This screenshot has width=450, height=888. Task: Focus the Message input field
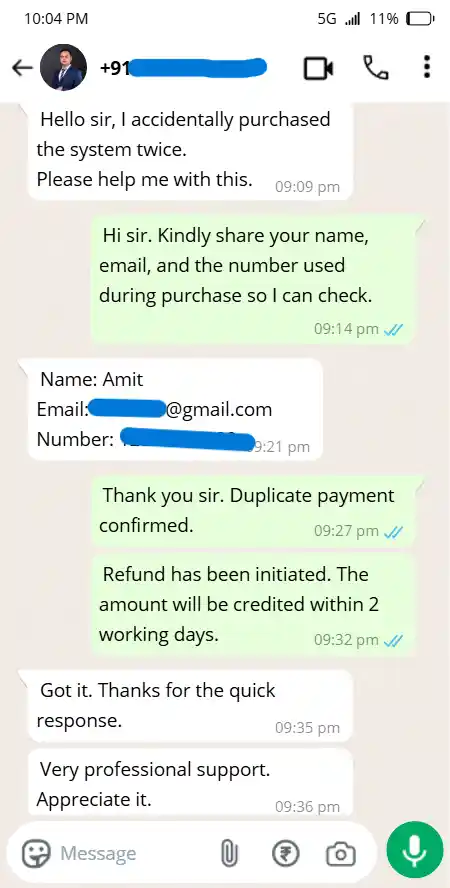click(x=135, y=853)
